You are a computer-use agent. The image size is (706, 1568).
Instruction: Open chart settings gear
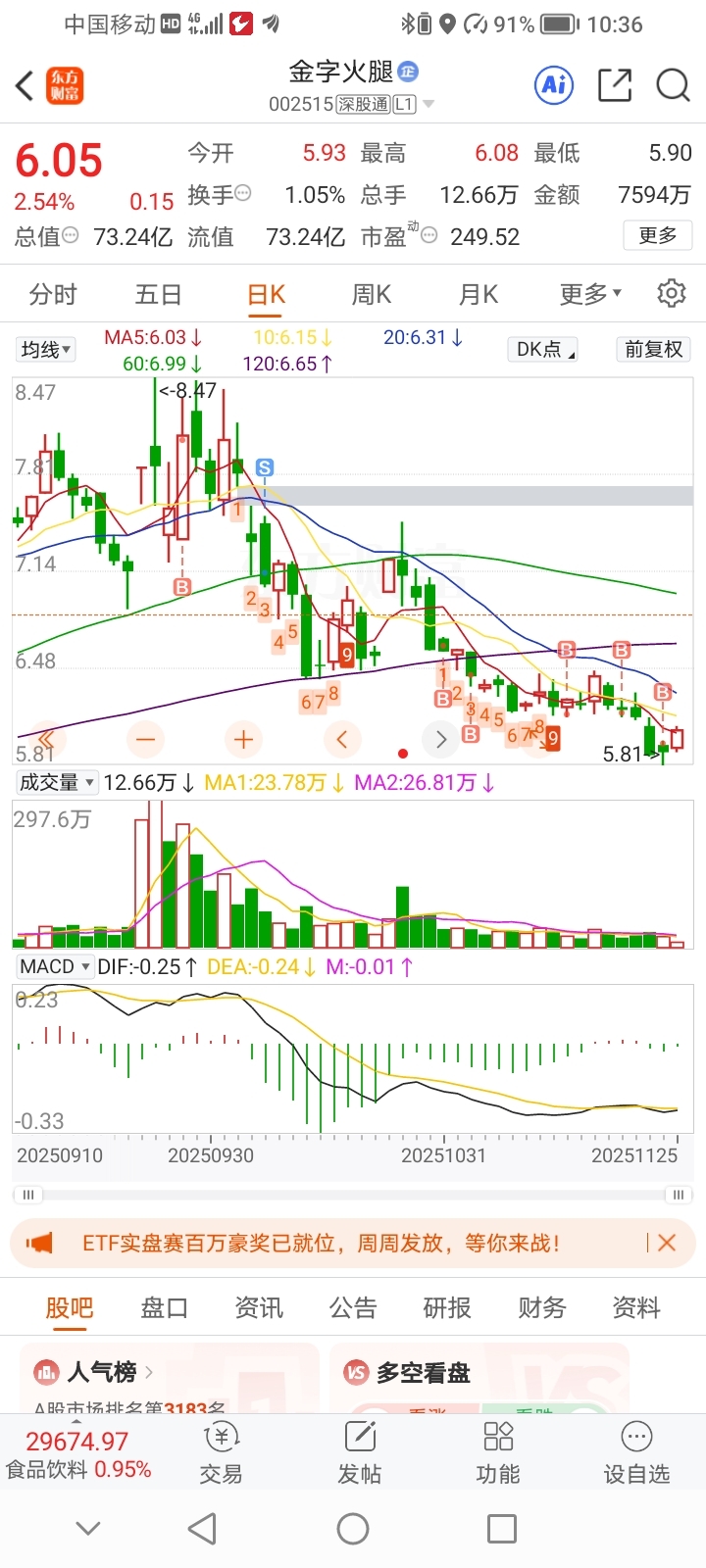(672, 293)
